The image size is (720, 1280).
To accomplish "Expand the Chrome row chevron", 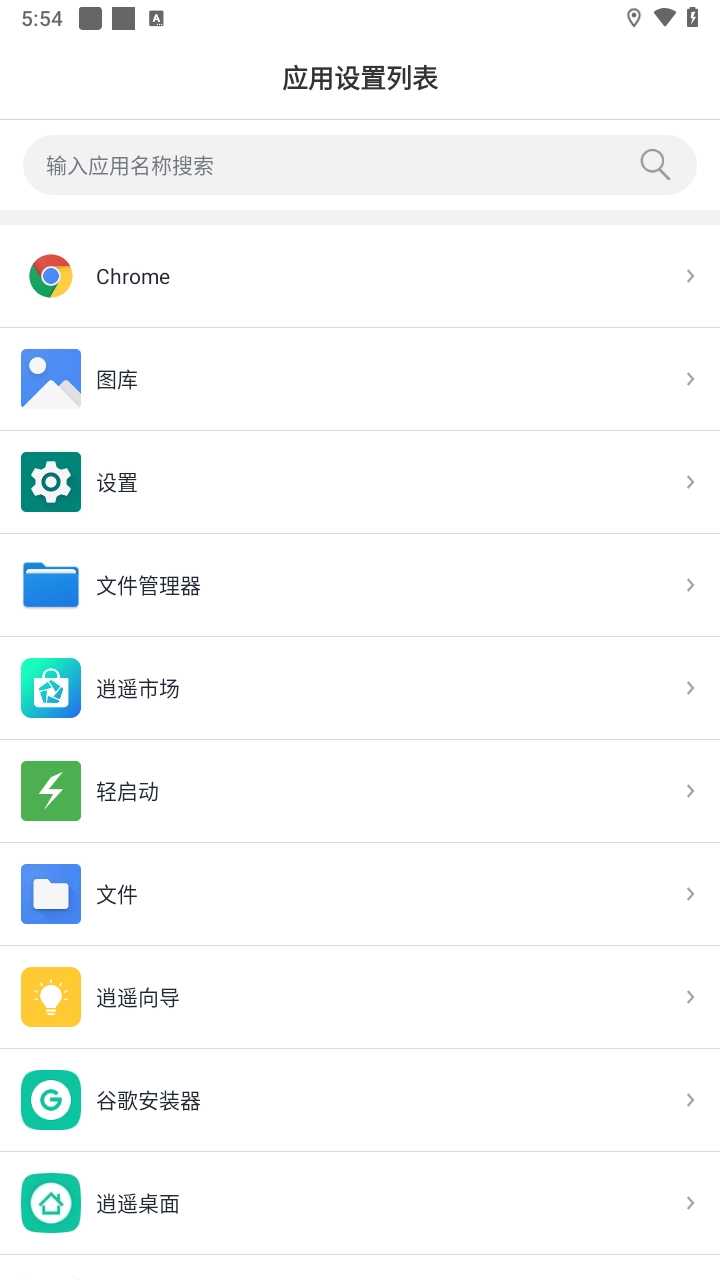I will 689,276.
